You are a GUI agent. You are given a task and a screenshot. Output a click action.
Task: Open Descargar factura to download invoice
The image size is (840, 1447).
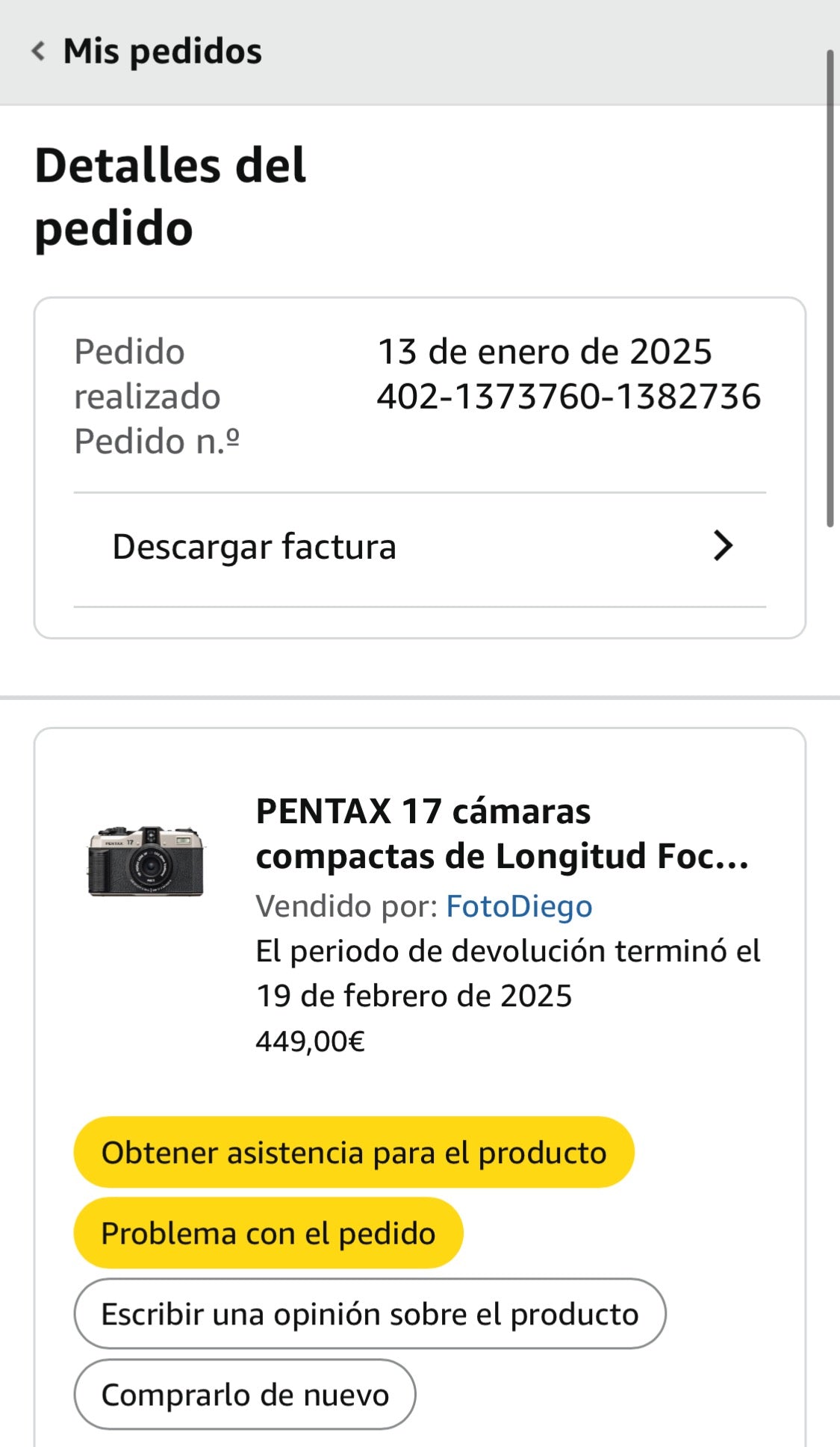click(x=254, y=546)
